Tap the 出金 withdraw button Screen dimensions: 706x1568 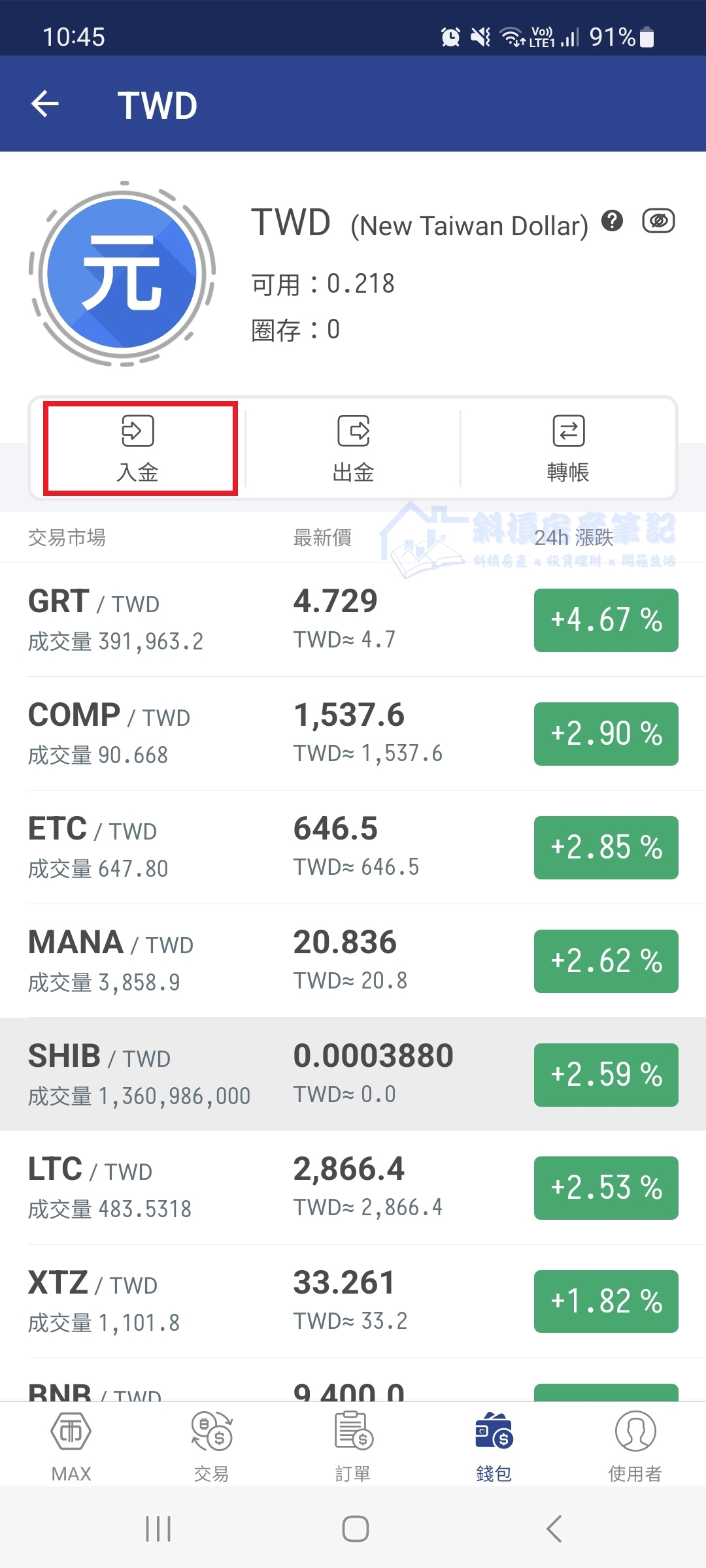pos(353,449)
